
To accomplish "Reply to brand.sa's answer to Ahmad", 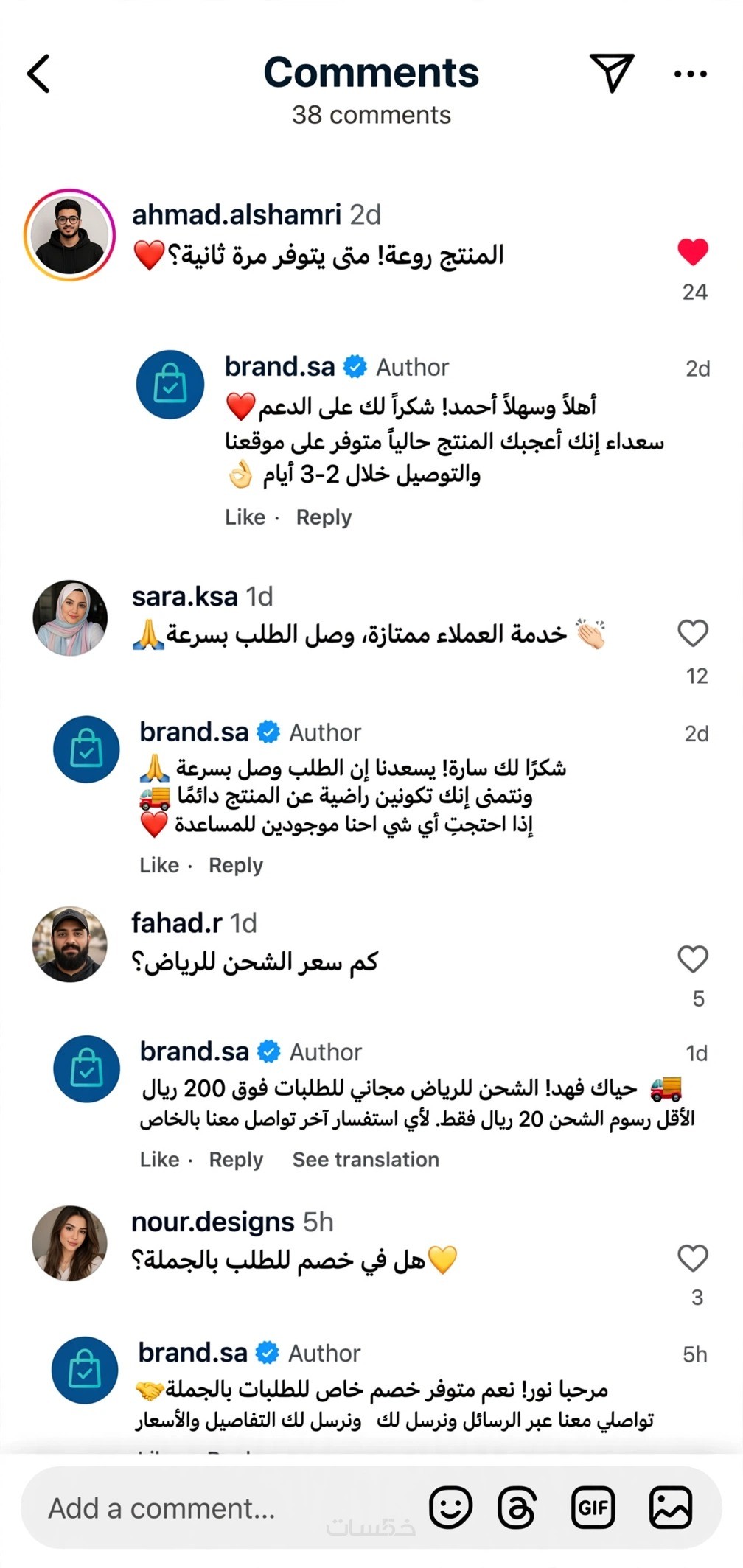I will (x=324, y=517).
